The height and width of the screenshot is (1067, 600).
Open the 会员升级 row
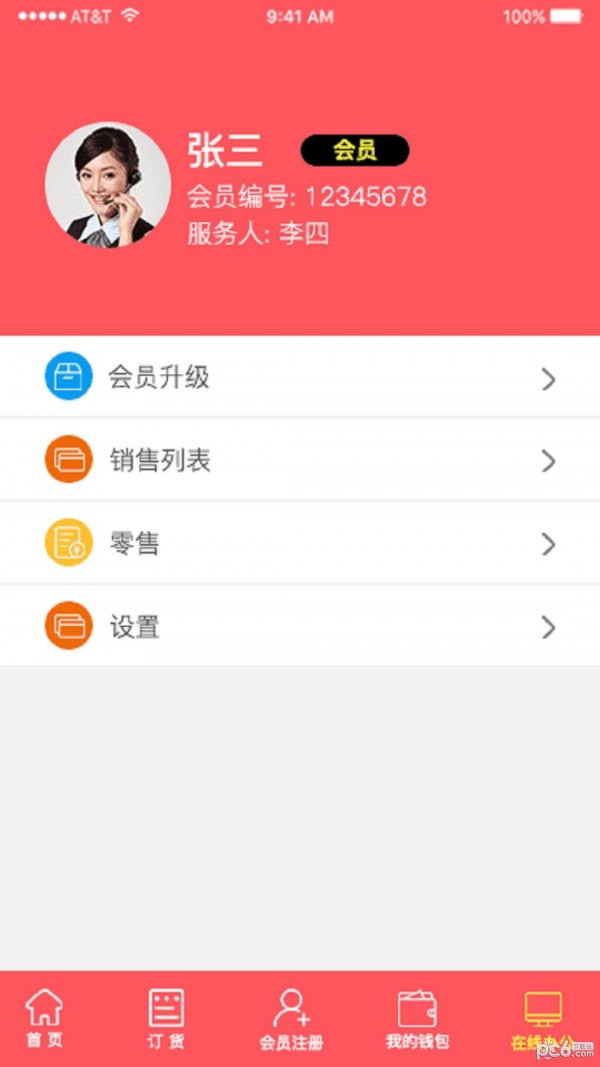[x=300, y=377]
